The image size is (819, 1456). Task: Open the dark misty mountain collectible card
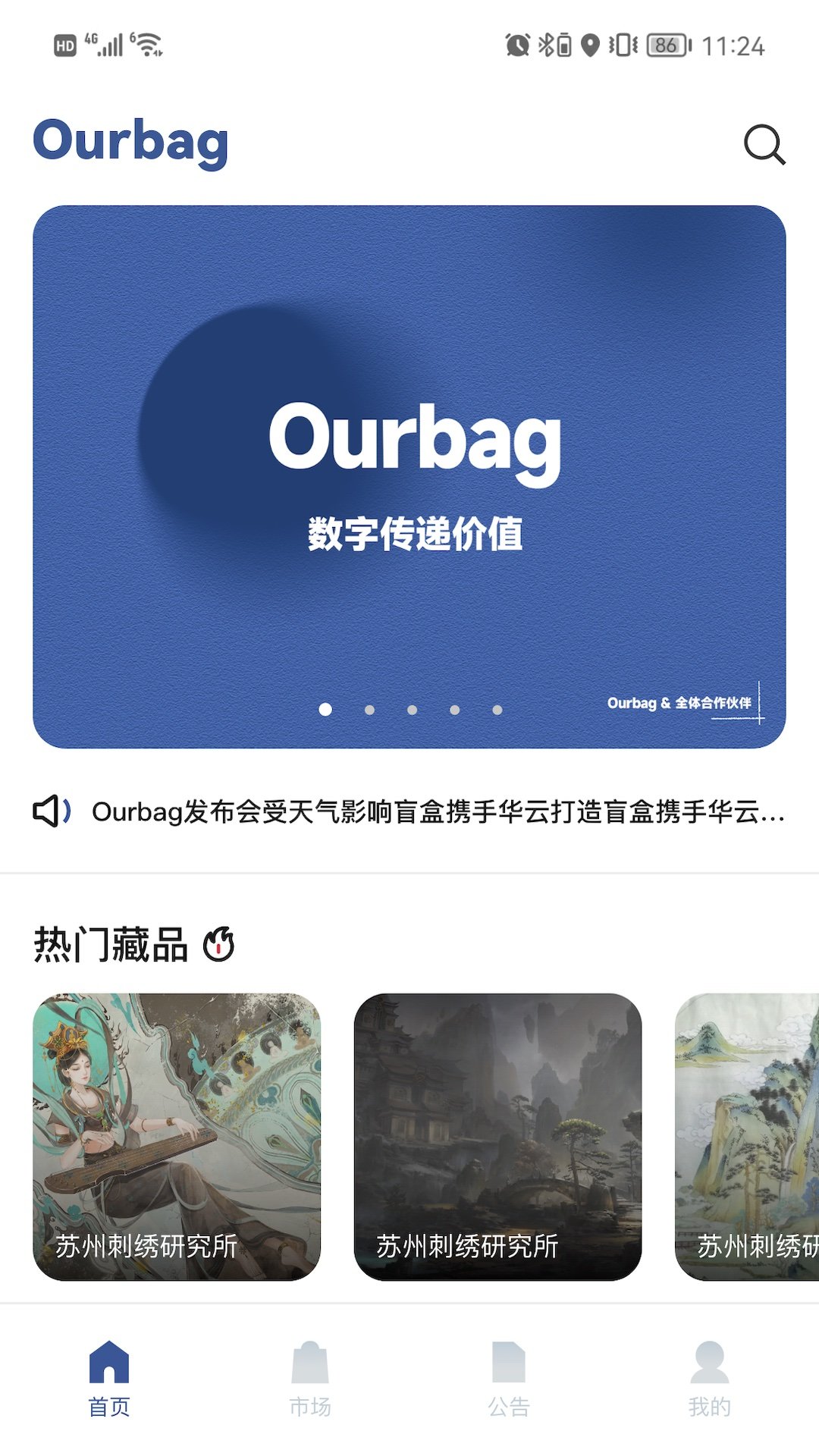click(497, 1136)
